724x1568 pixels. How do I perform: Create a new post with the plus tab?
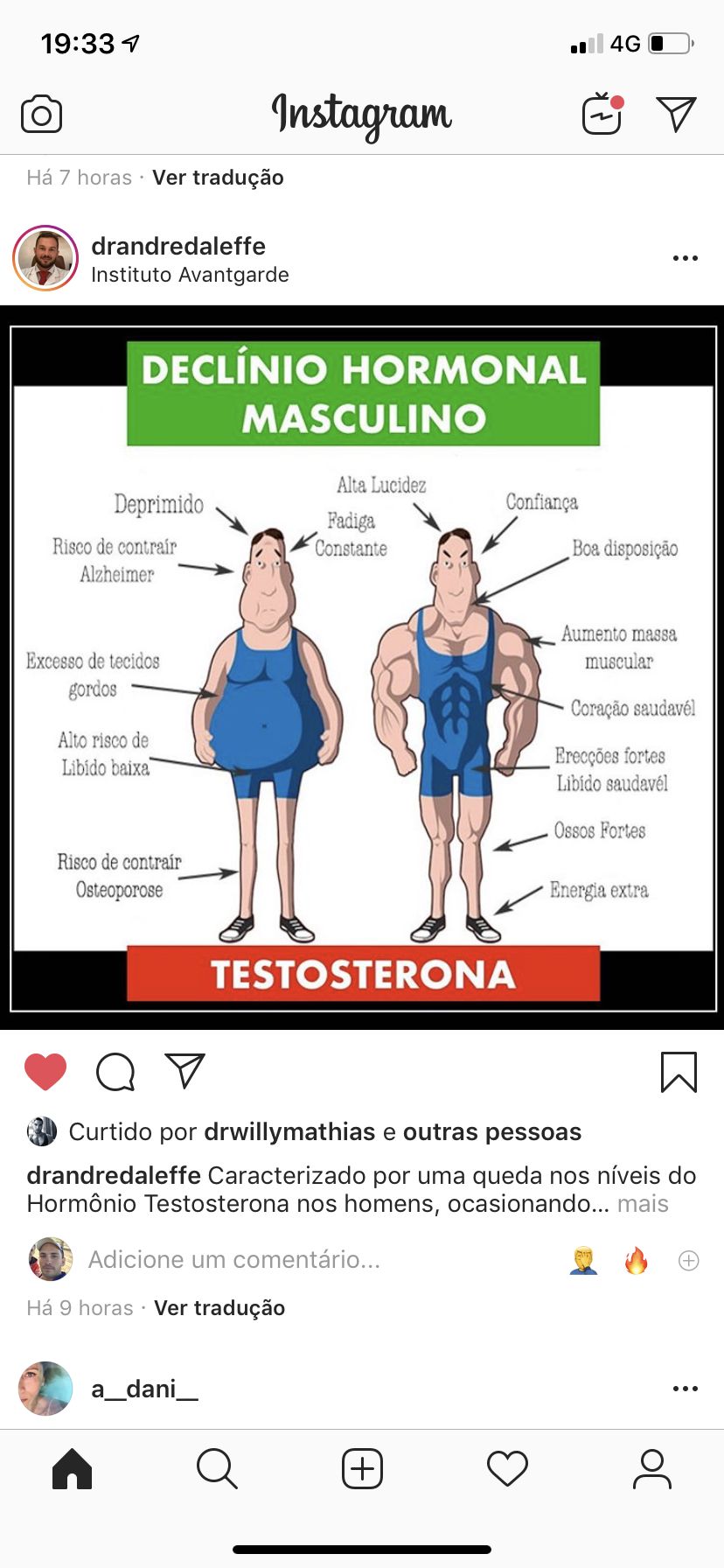pyautogui.click(x=362, y=1469)
